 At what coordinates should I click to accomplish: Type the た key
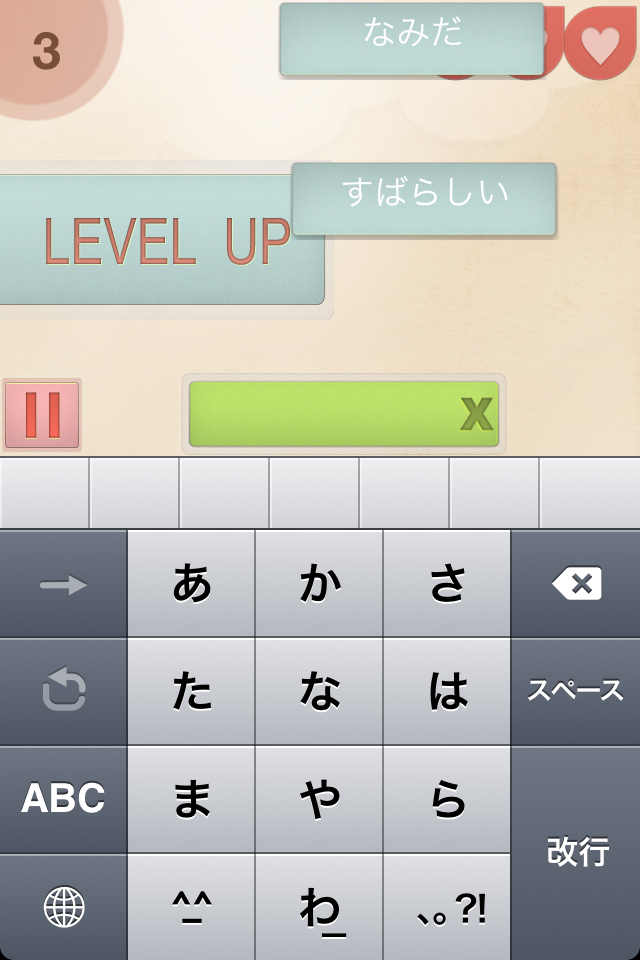(191, 691)
